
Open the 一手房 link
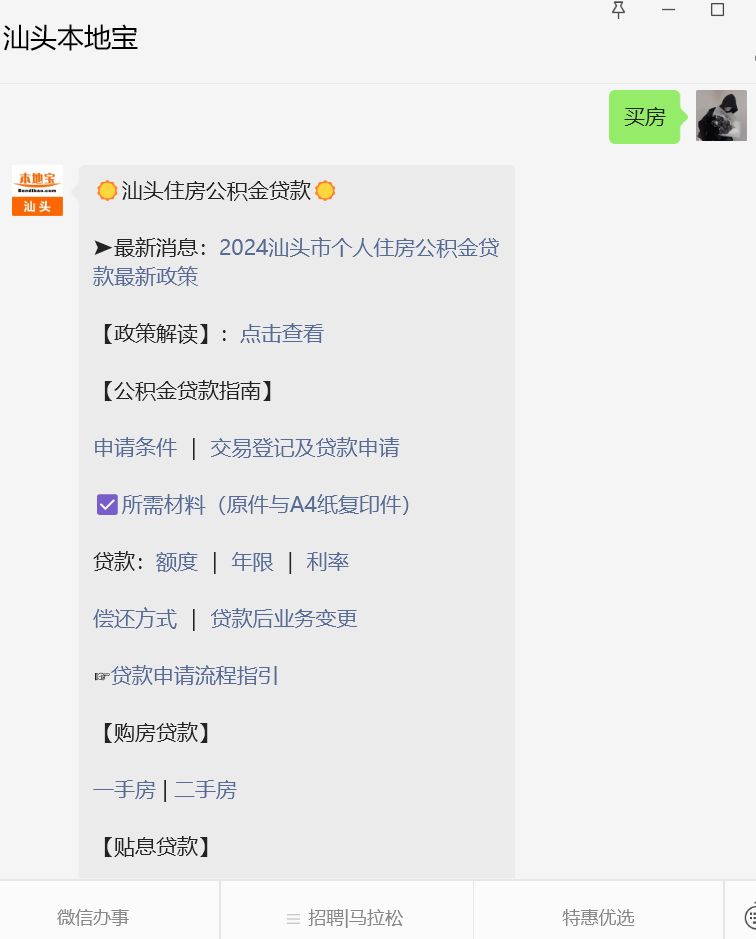(124, 790)
